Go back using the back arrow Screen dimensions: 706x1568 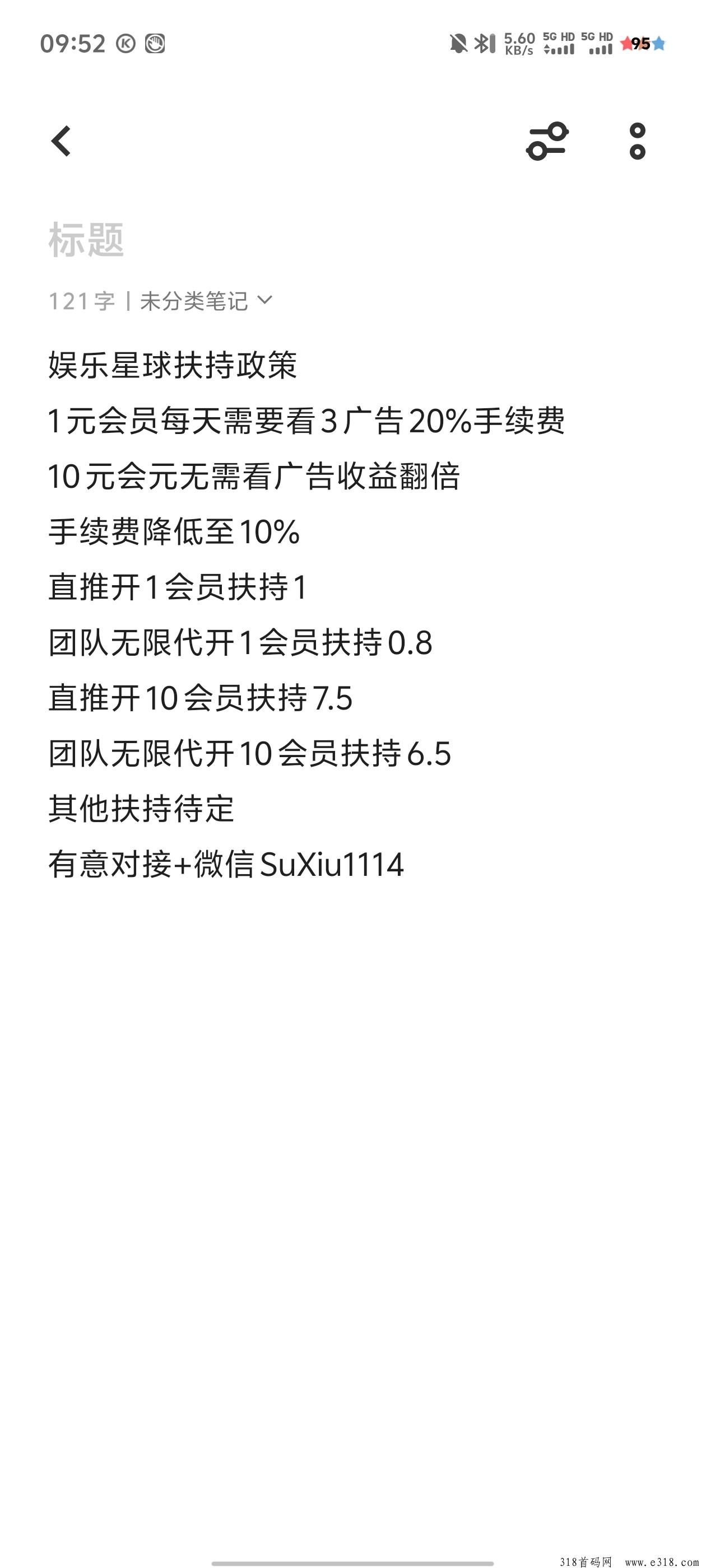61,141
